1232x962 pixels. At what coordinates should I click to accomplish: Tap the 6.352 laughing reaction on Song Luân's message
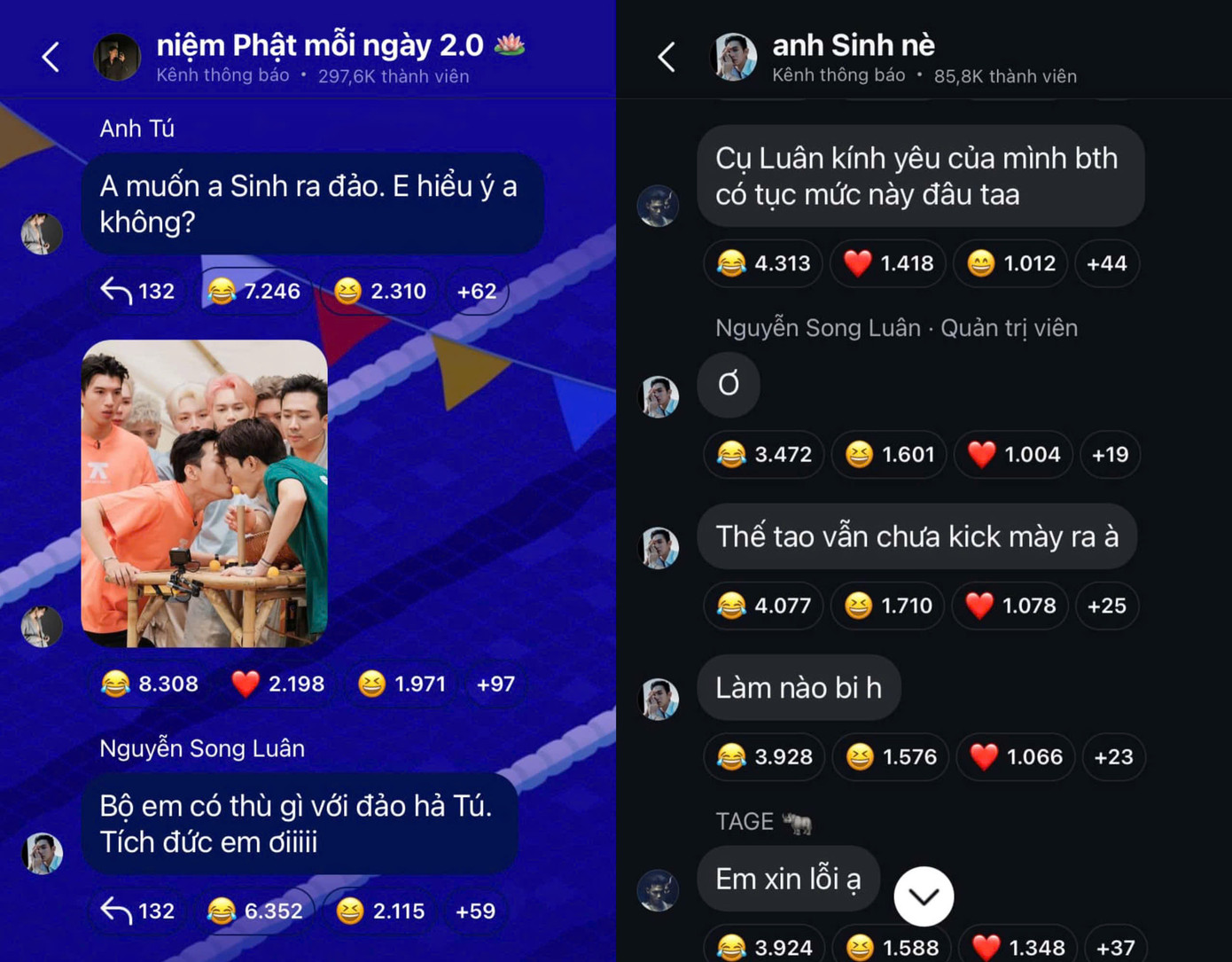pyautogui.click(x=255, y=911)
